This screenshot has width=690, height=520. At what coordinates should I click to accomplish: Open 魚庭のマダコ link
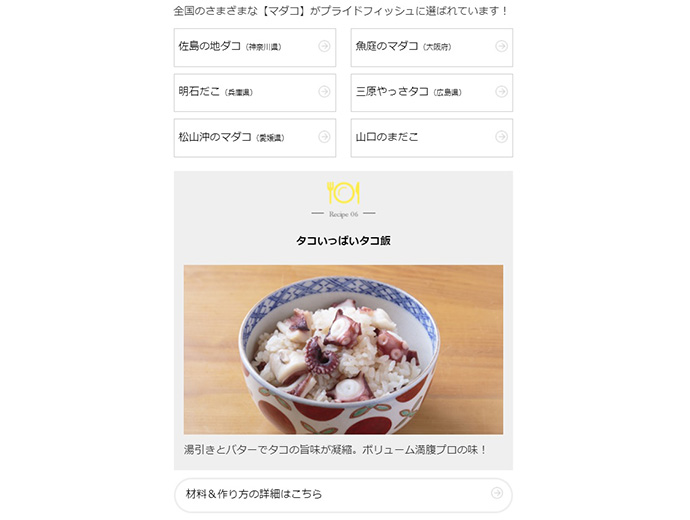coord(431,47)
